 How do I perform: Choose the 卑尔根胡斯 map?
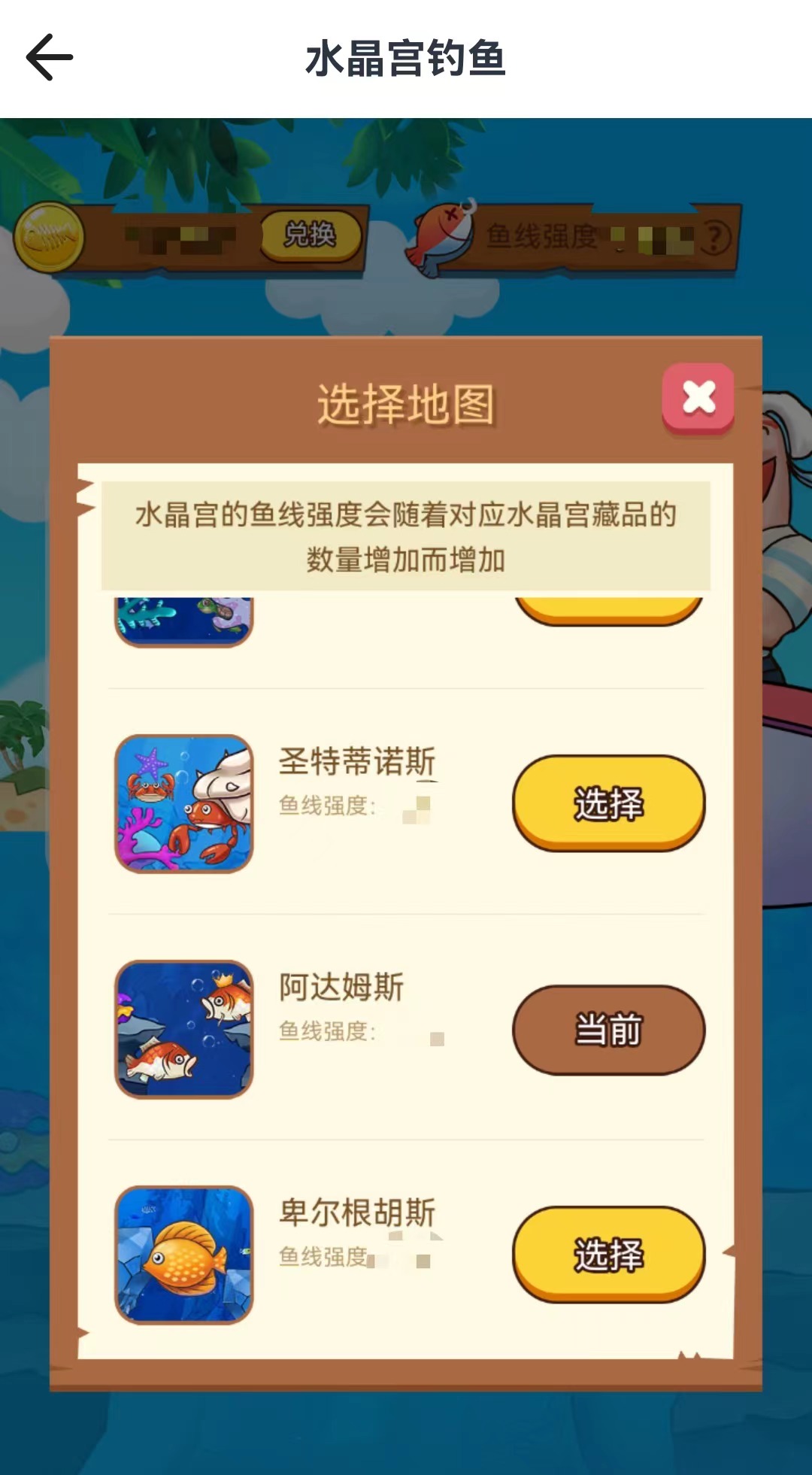(x=608, y=1255)
